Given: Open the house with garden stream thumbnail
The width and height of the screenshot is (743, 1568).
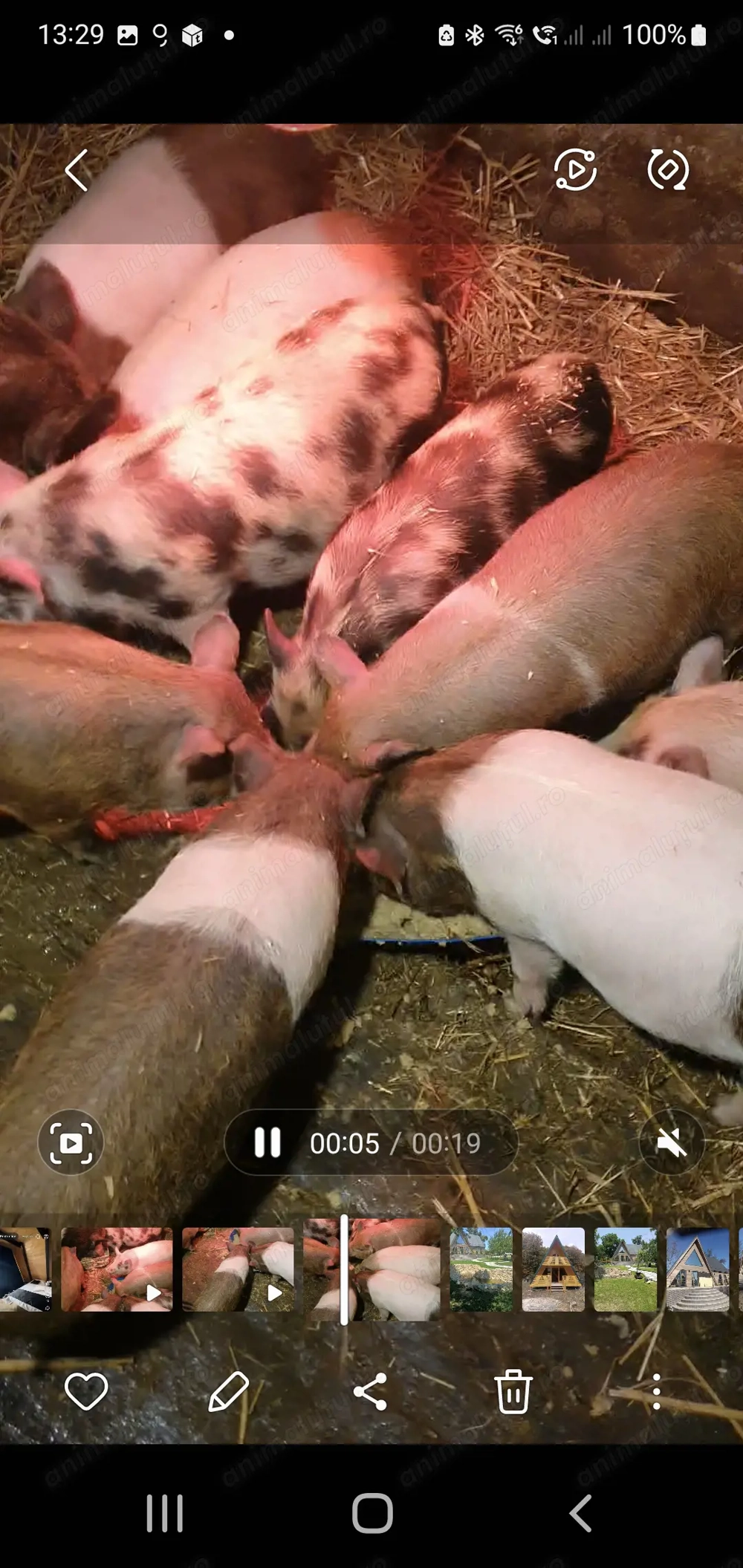Looking at the screenshot, I should point(481,1269).
